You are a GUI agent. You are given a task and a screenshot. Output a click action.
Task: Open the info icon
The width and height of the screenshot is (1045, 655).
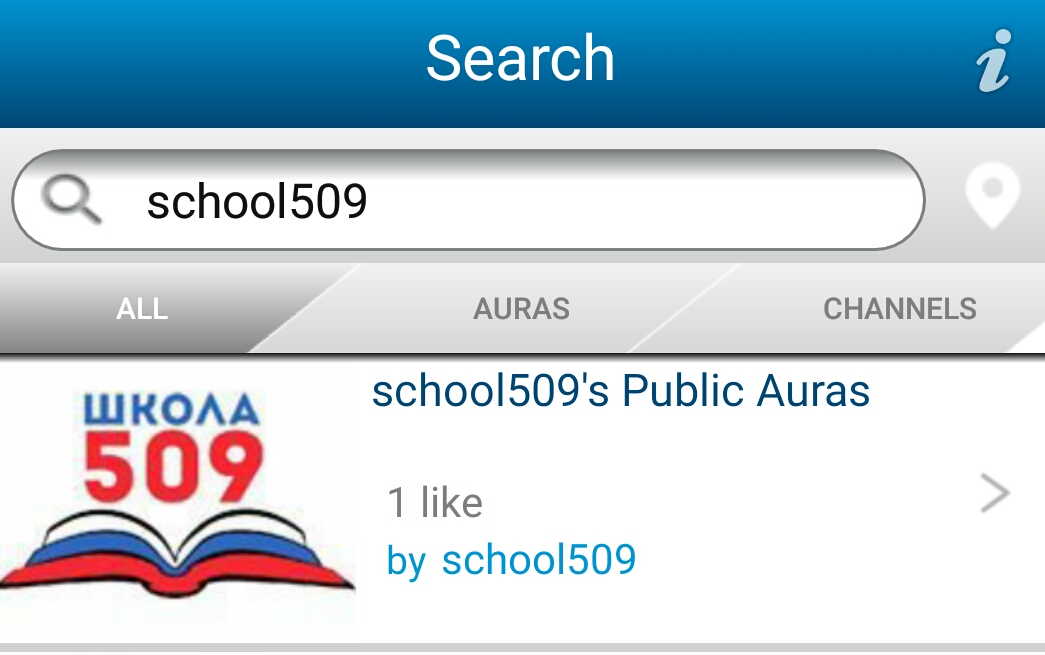[x=994, y=61]
